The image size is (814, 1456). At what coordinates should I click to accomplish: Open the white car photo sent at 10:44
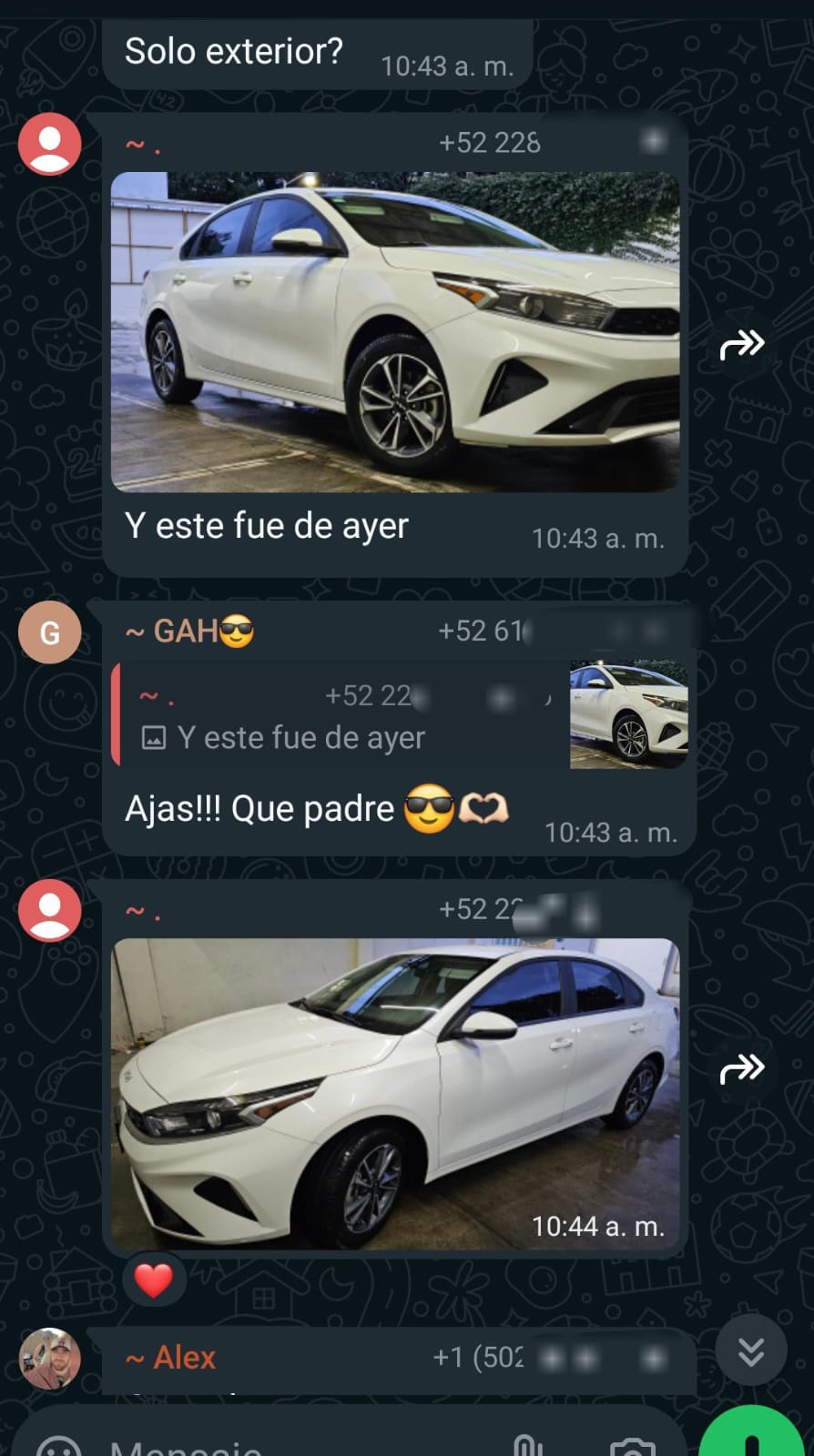(394, 1092)
